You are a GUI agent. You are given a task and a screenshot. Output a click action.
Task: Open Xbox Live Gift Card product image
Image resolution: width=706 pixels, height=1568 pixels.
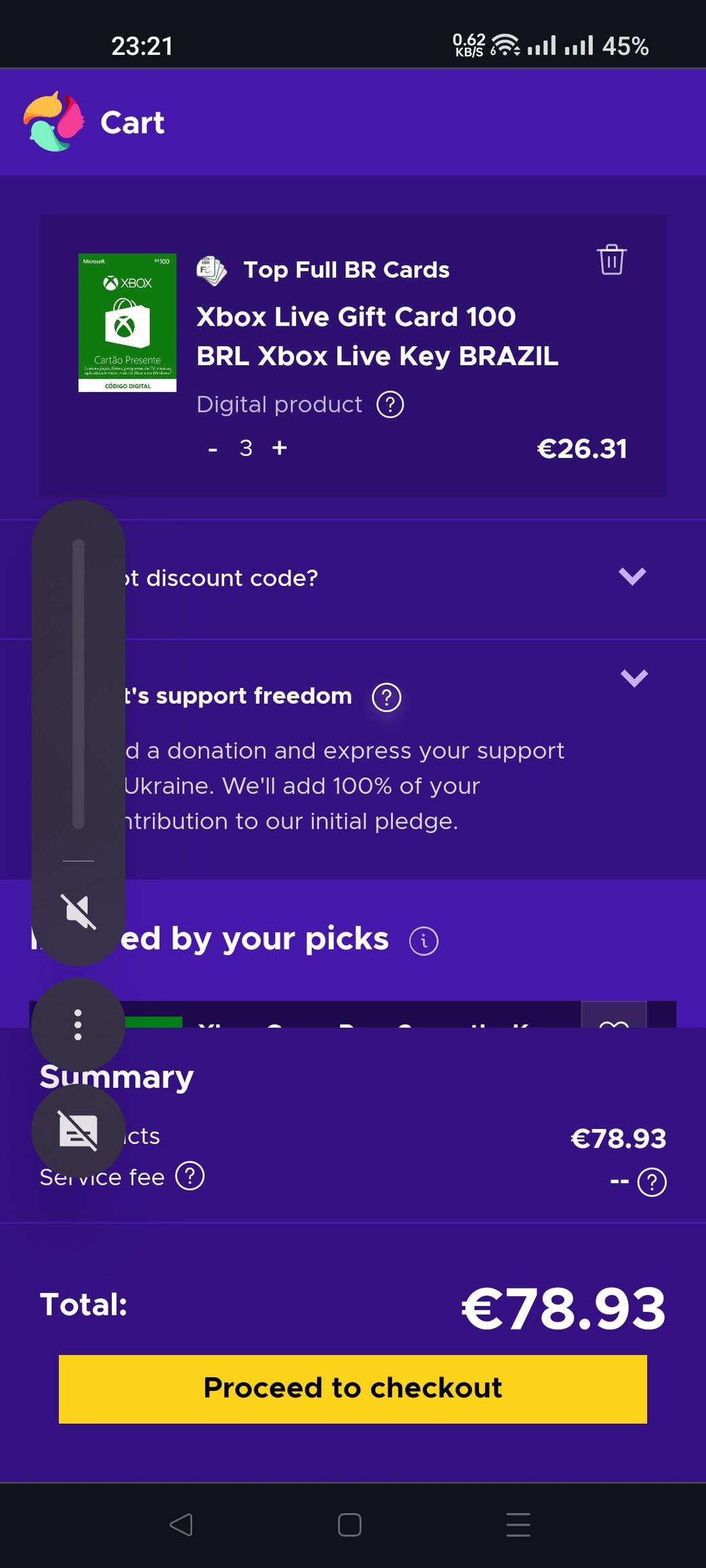pyautogui.click(x=127, y=322)
